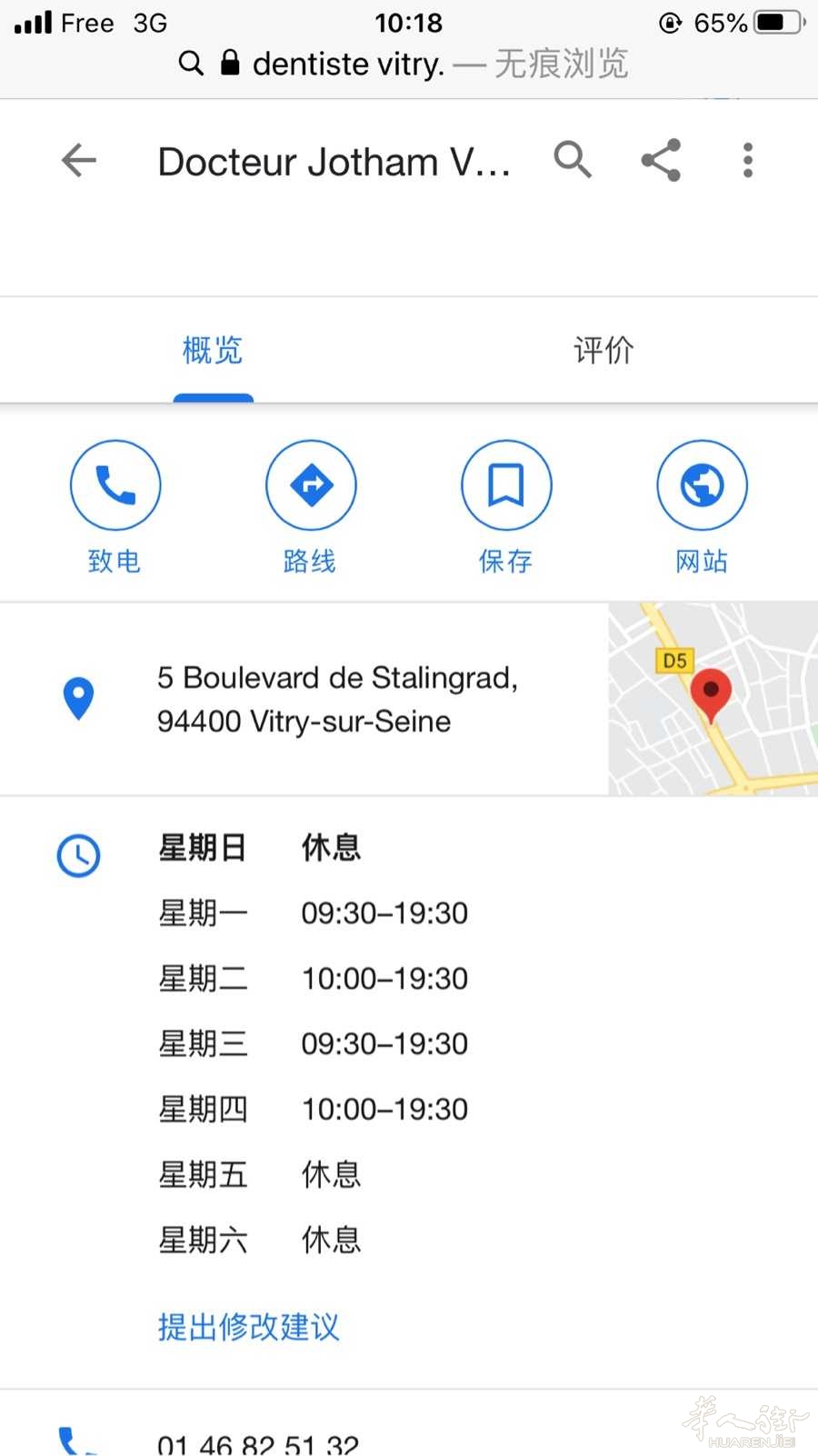The image size is (818, 1456).
Task: Go back with the arrow icon
Action: coord(79,161)
